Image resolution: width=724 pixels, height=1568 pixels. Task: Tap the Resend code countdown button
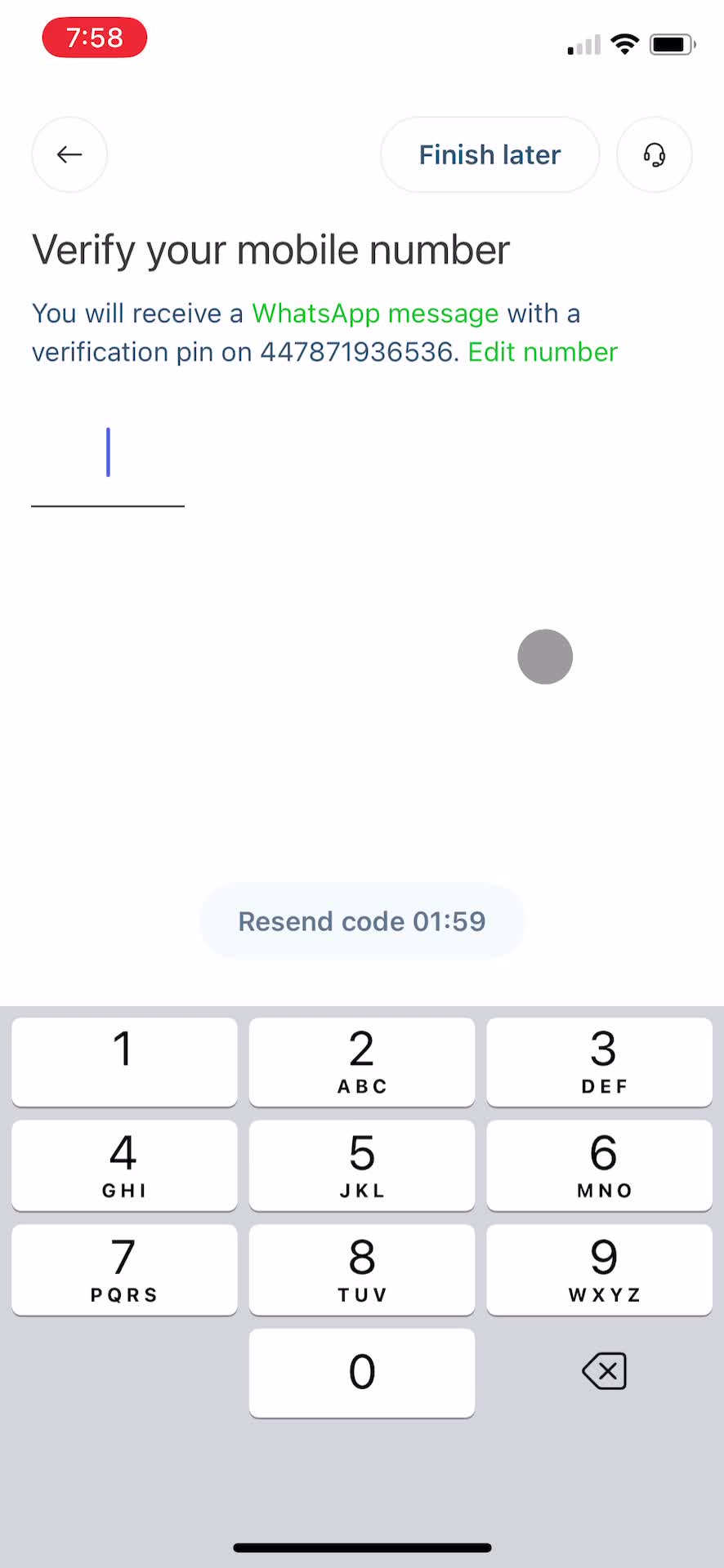362,921
